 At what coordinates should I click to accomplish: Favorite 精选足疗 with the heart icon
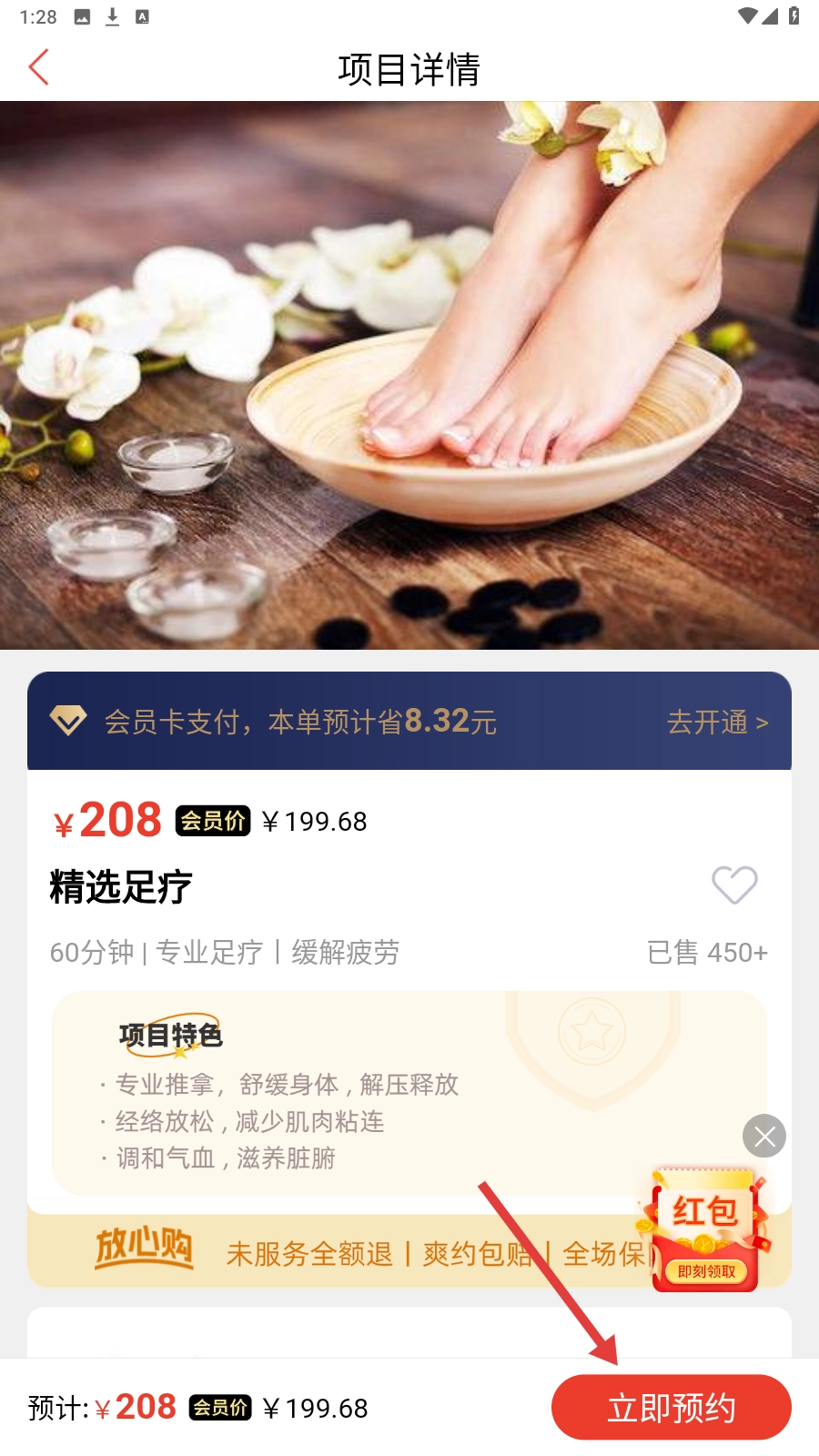[x=734, y=885]
